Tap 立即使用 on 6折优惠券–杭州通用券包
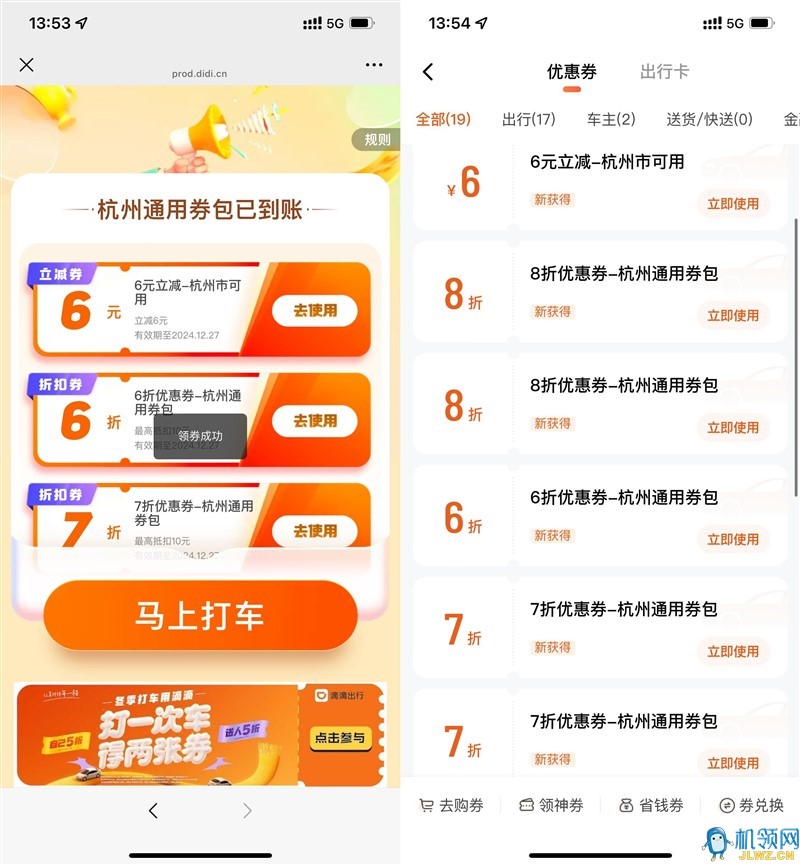Image resolution: width=800 pixels, height=865 pixels. tap(733, 540)
